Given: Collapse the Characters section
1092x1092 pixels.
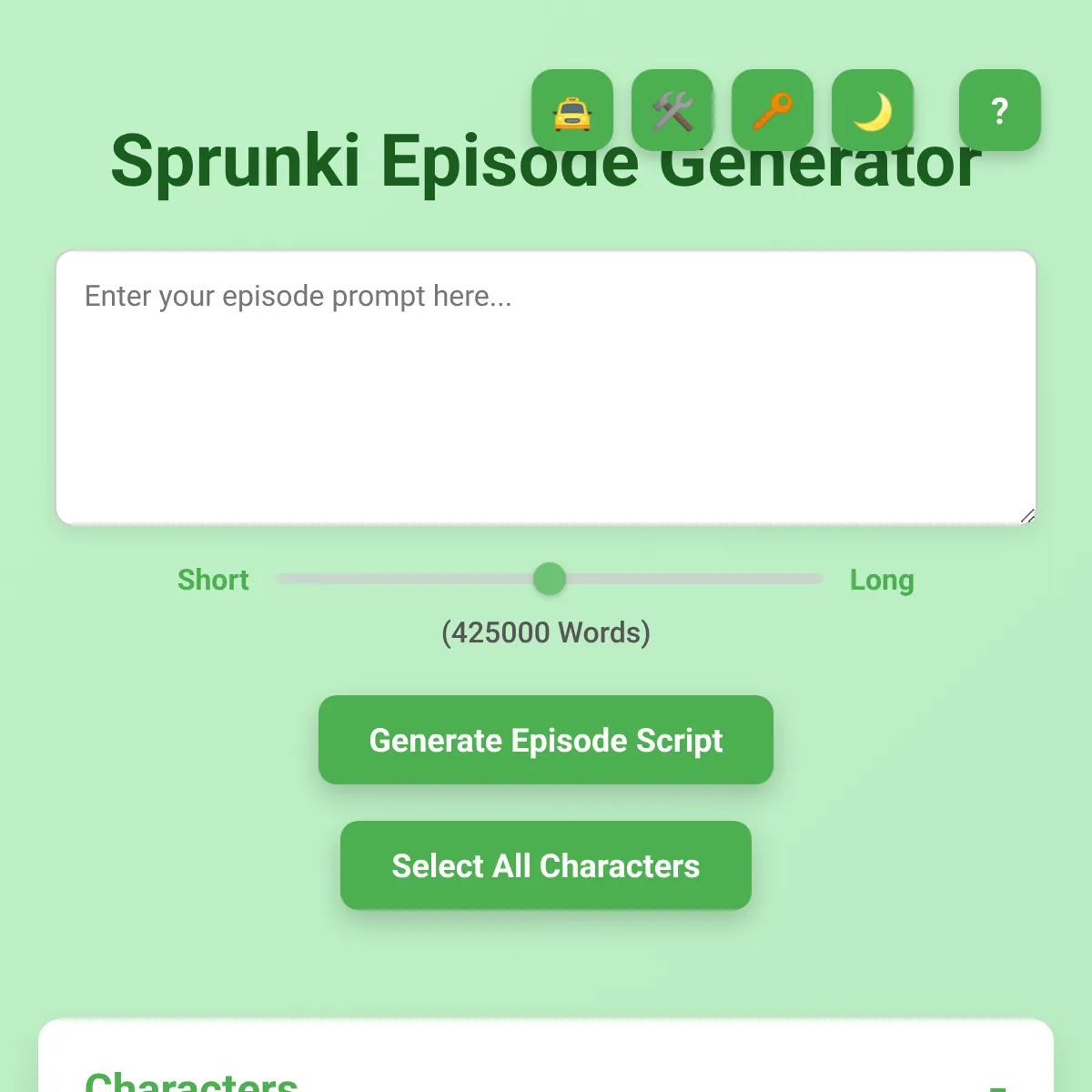Looking at the screenshot, I should (997, 1085).
